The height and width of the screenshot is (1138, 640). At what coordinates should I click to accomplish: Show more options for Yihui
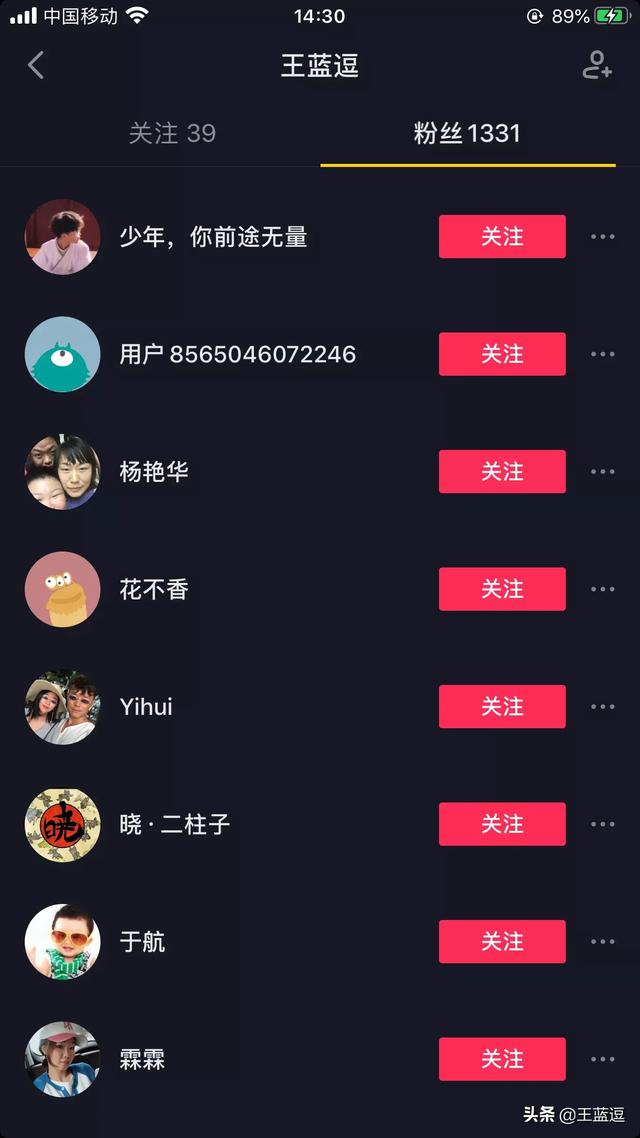(x=602, y=707)
